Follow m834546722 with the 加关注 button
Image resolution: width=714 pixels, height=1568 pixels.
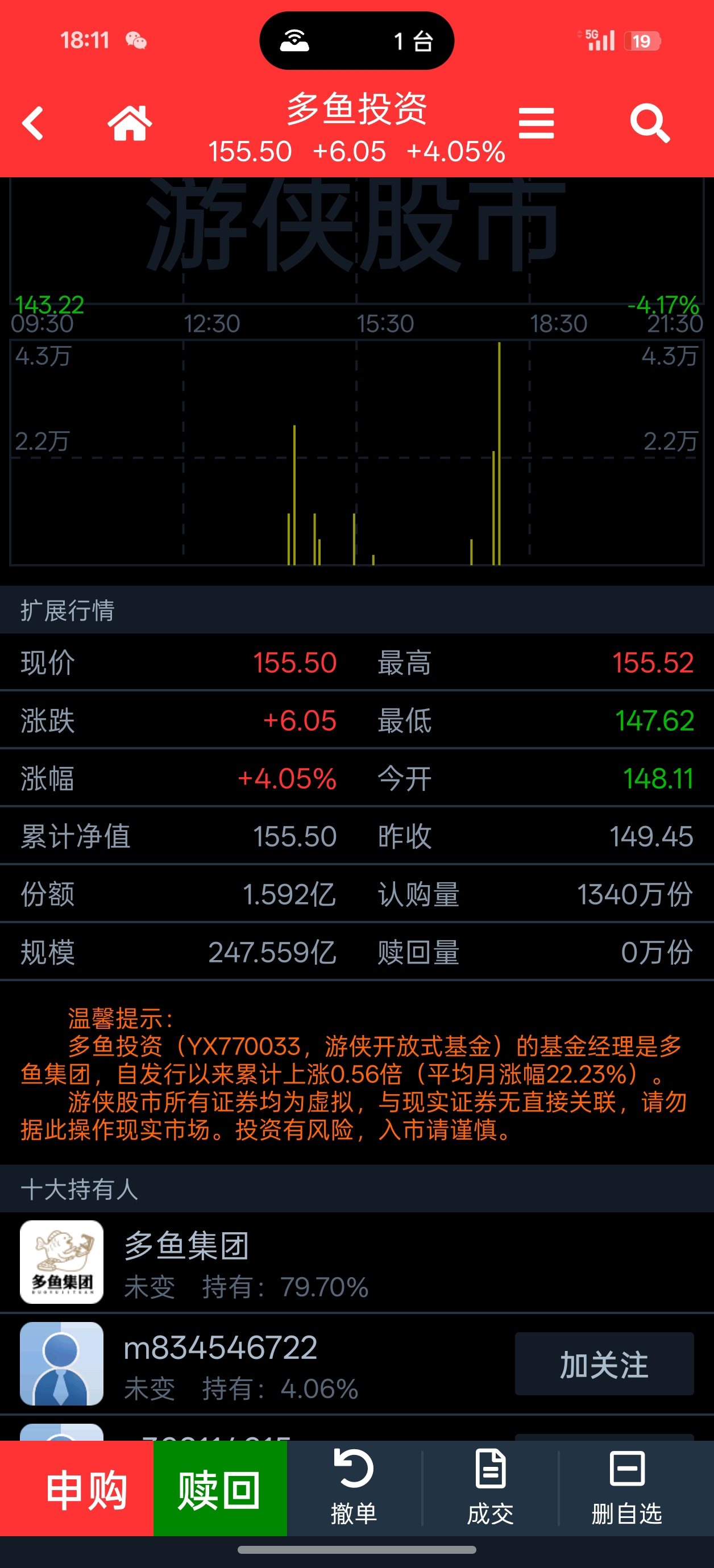(604, 1364)
